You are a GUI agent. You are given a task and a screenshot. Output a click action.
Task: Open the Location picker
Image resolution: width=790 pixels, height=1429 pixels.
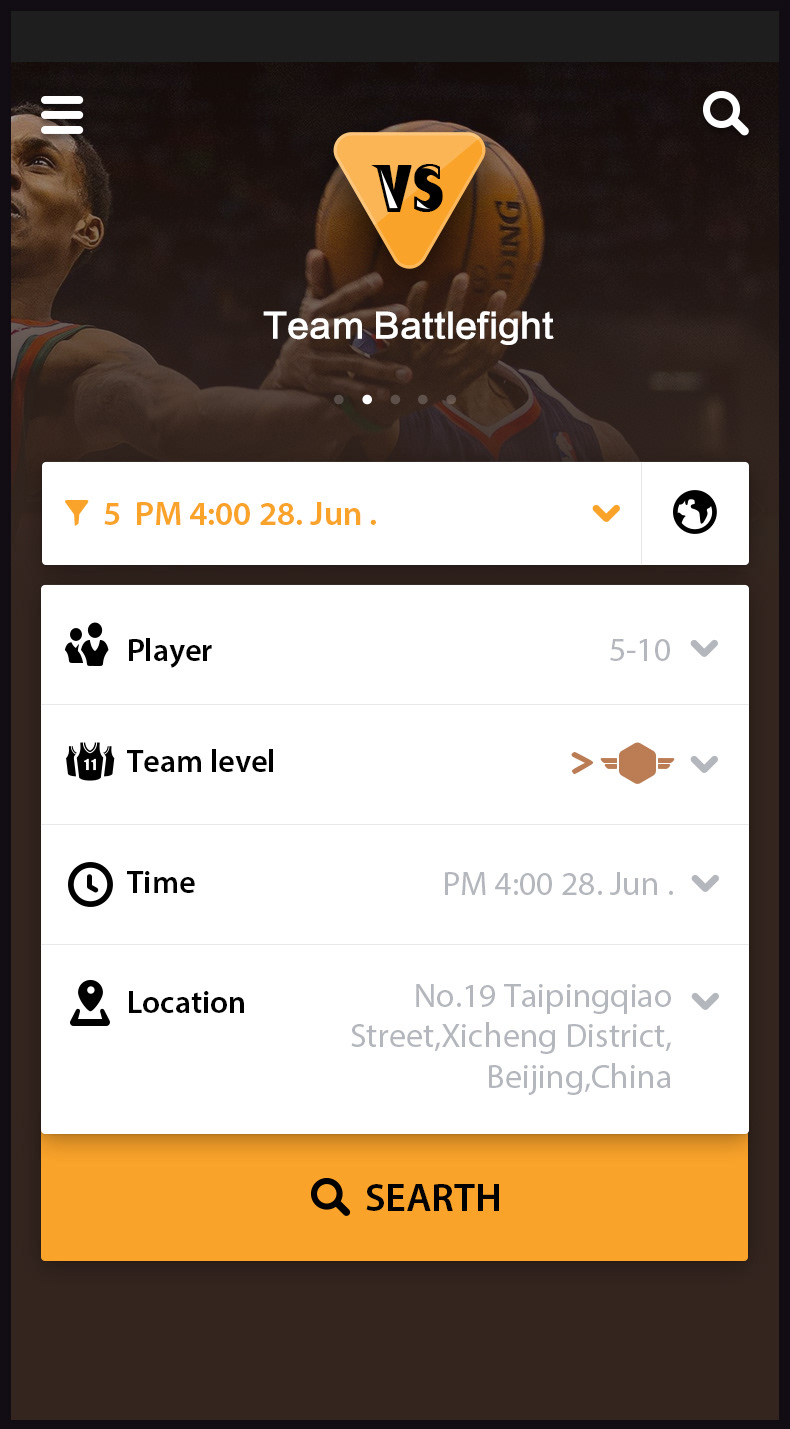(395, 1040)
